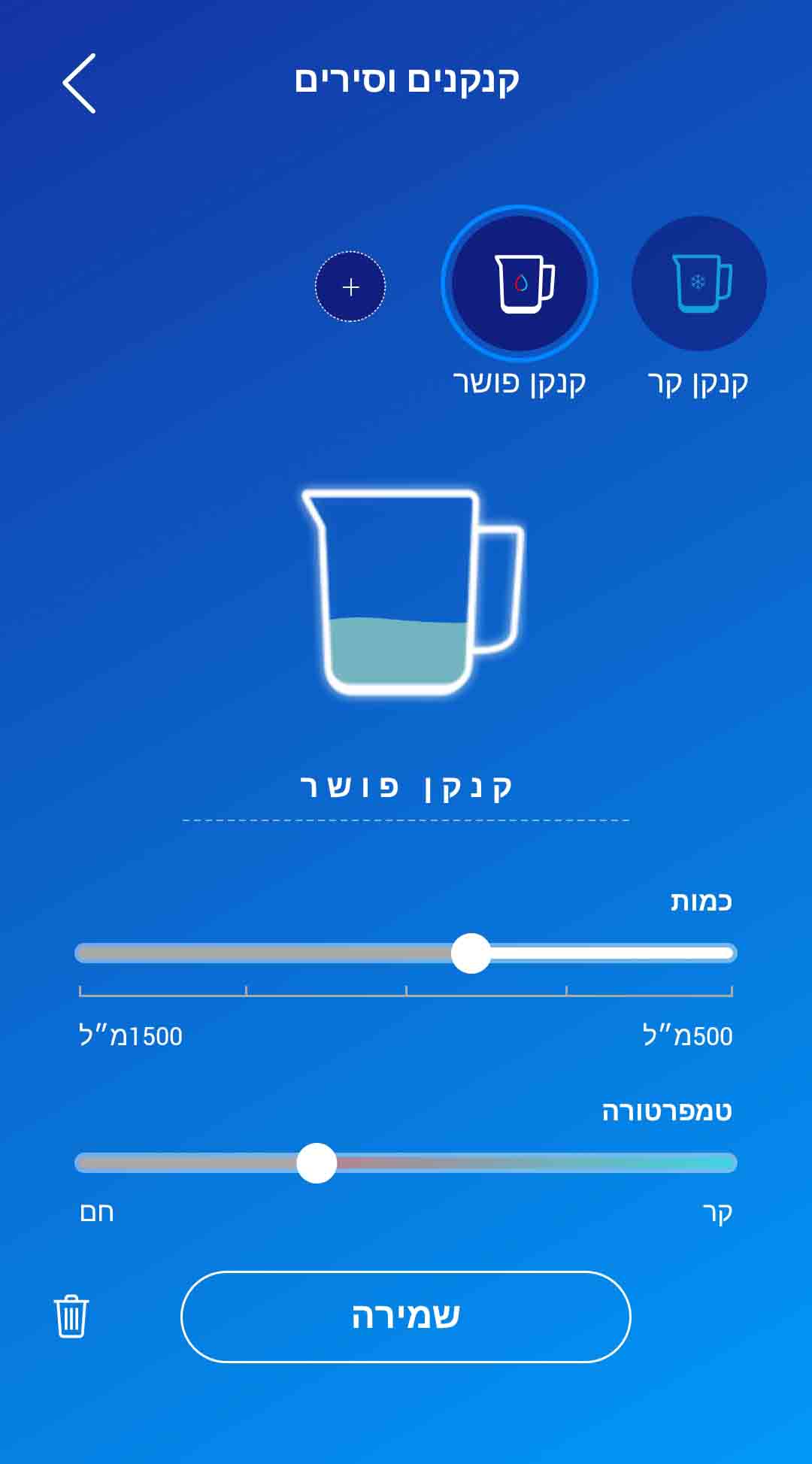Select the קנקן קר label
Viewport: 812px width, 1464px height.
pyautogui.click(x=698, y=383)
